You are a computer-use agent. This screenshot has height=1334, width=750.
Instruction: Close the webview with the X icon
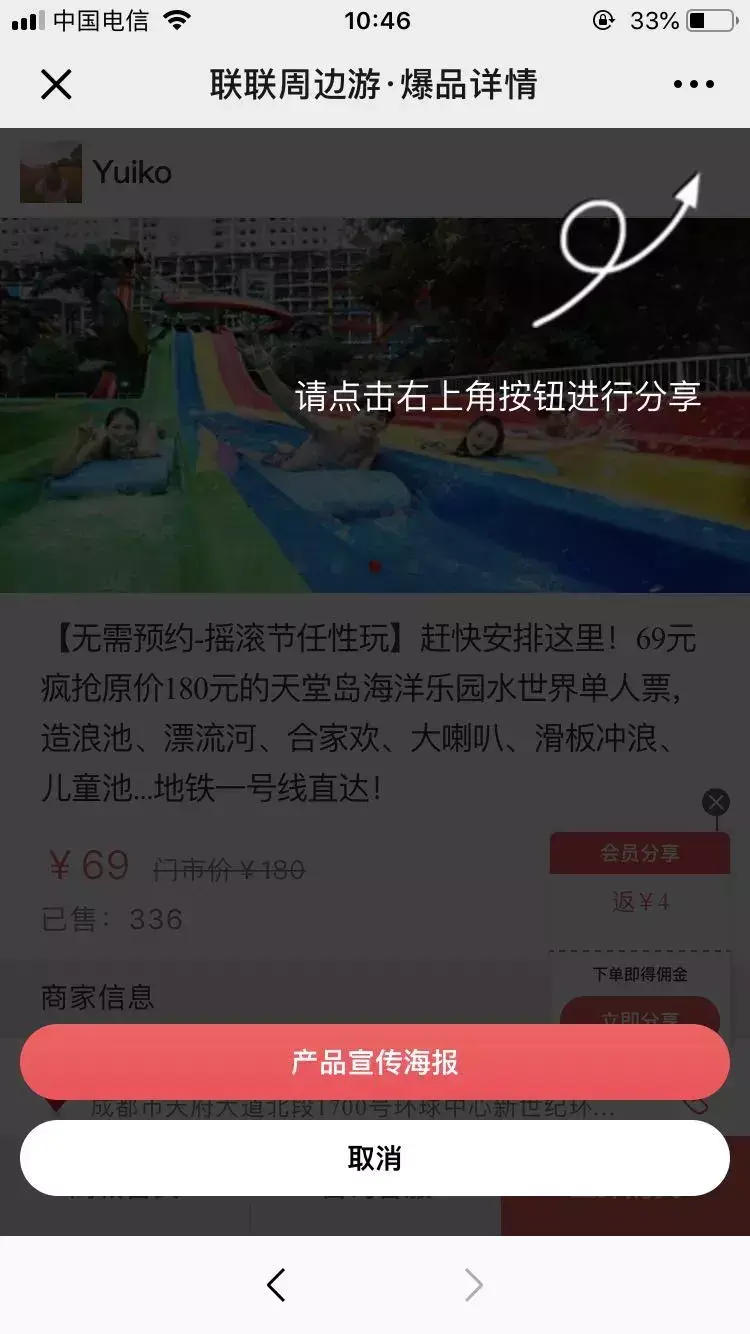[56, 85]
